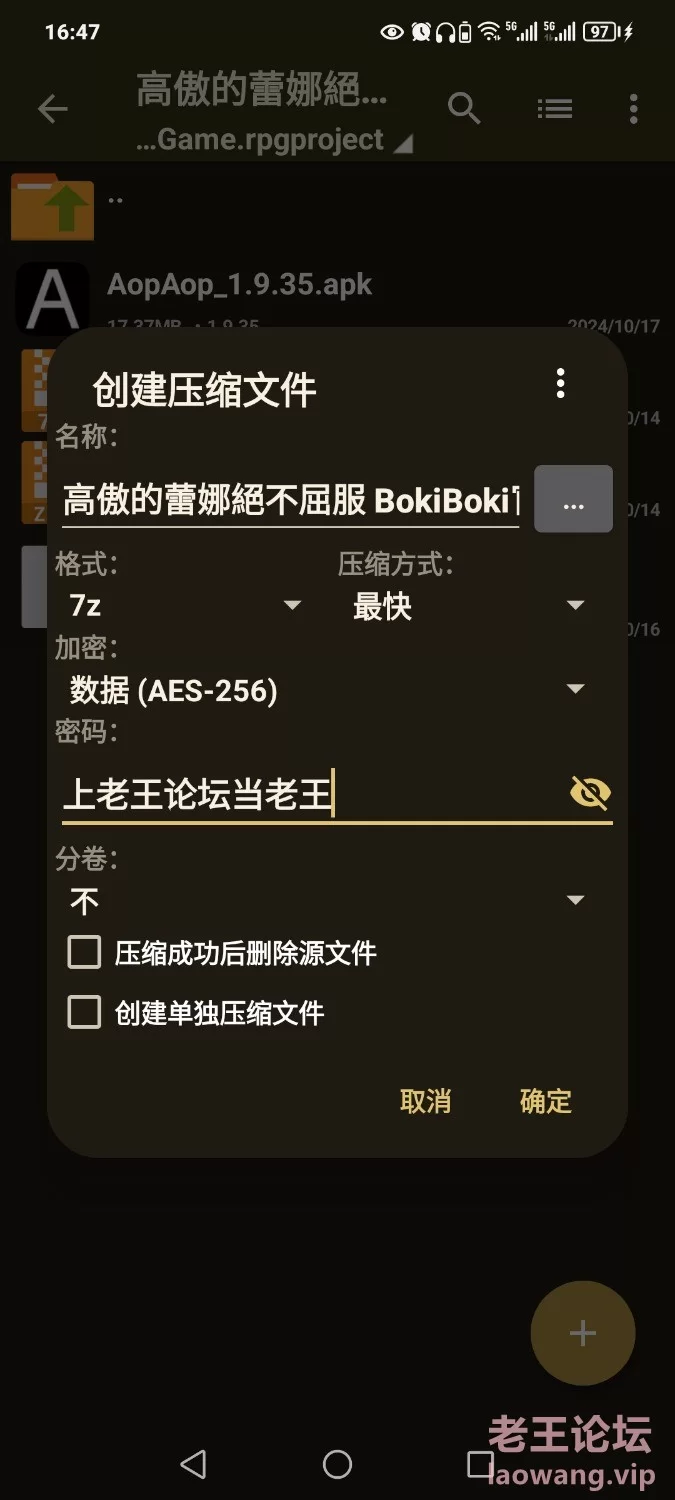Tap the system back navigation button
The image size is (675, 1500).
tap(193, 1464)
